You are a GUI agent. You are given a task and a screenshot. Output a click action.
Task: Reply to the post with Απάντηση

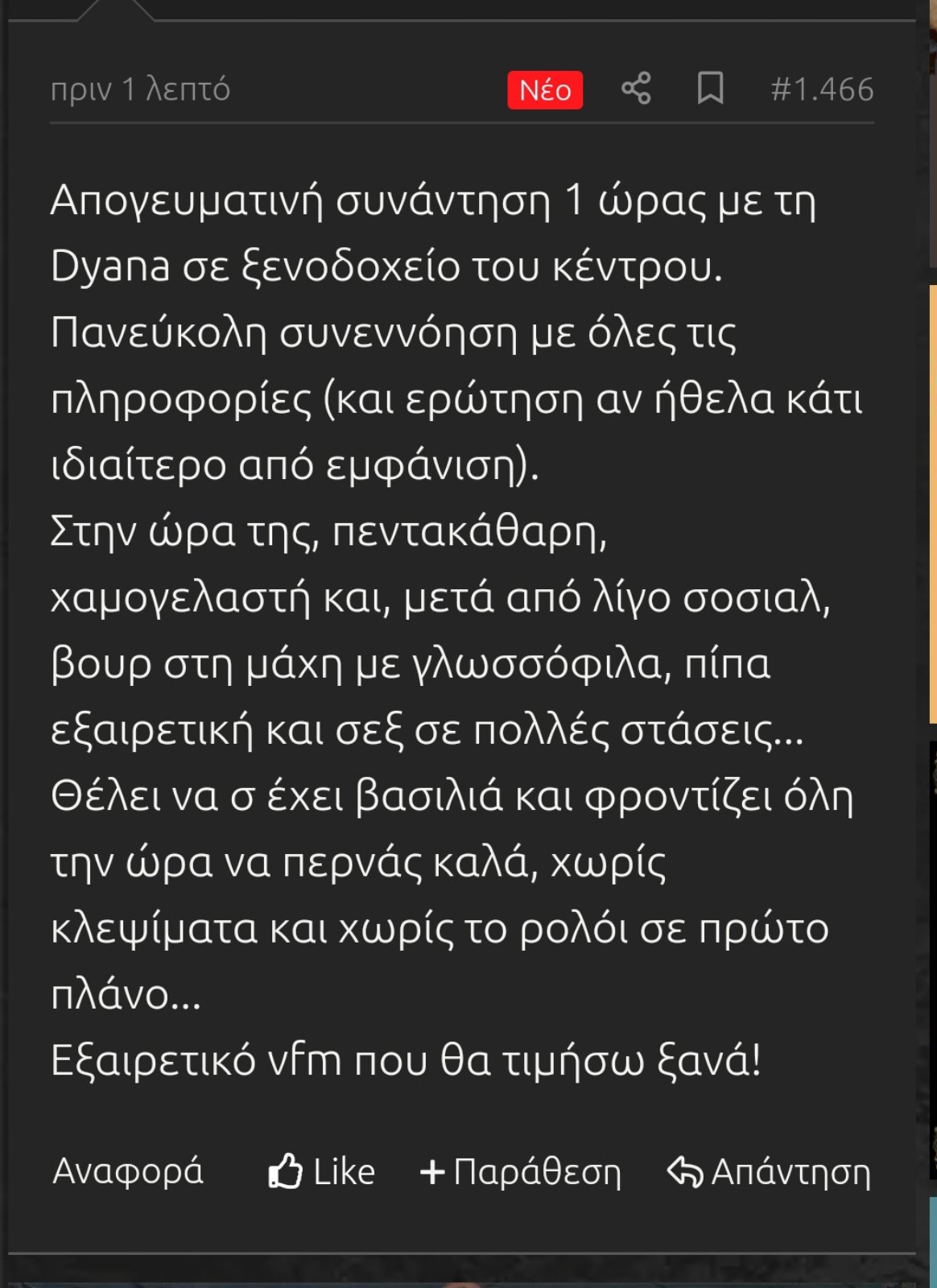click(770, 1172)
